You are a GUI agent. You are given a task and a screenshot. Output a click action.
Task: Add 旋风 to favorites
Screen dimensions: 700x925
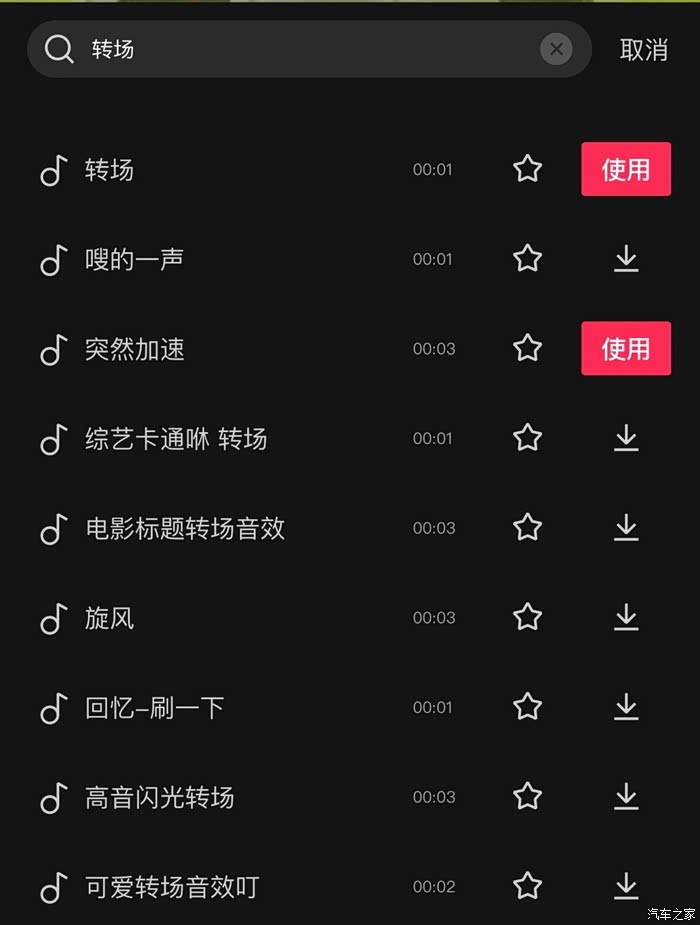coord(527,618)
